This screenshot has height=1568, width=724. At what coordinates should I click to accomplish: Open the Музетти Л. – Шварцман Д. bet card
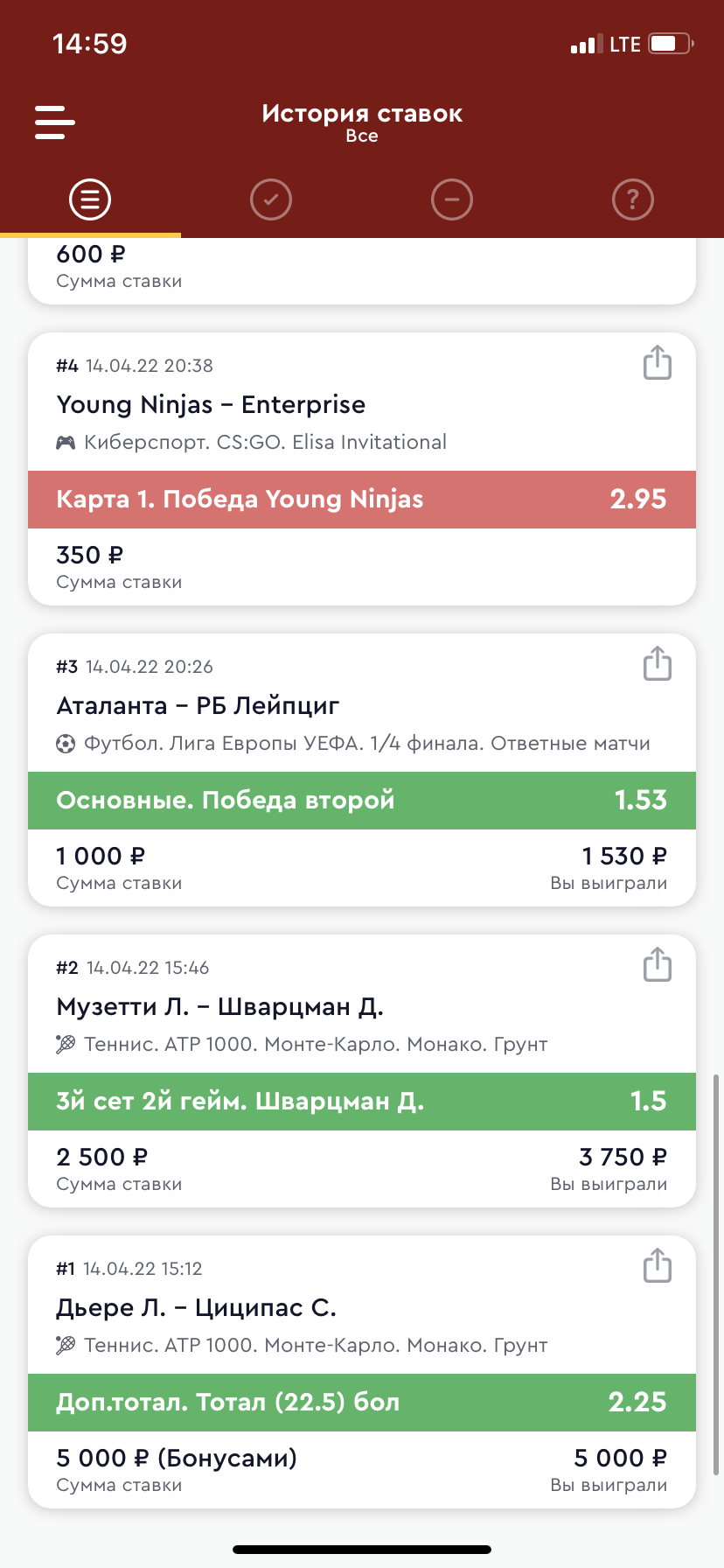pyautogui.click(x=362, y=1071)
